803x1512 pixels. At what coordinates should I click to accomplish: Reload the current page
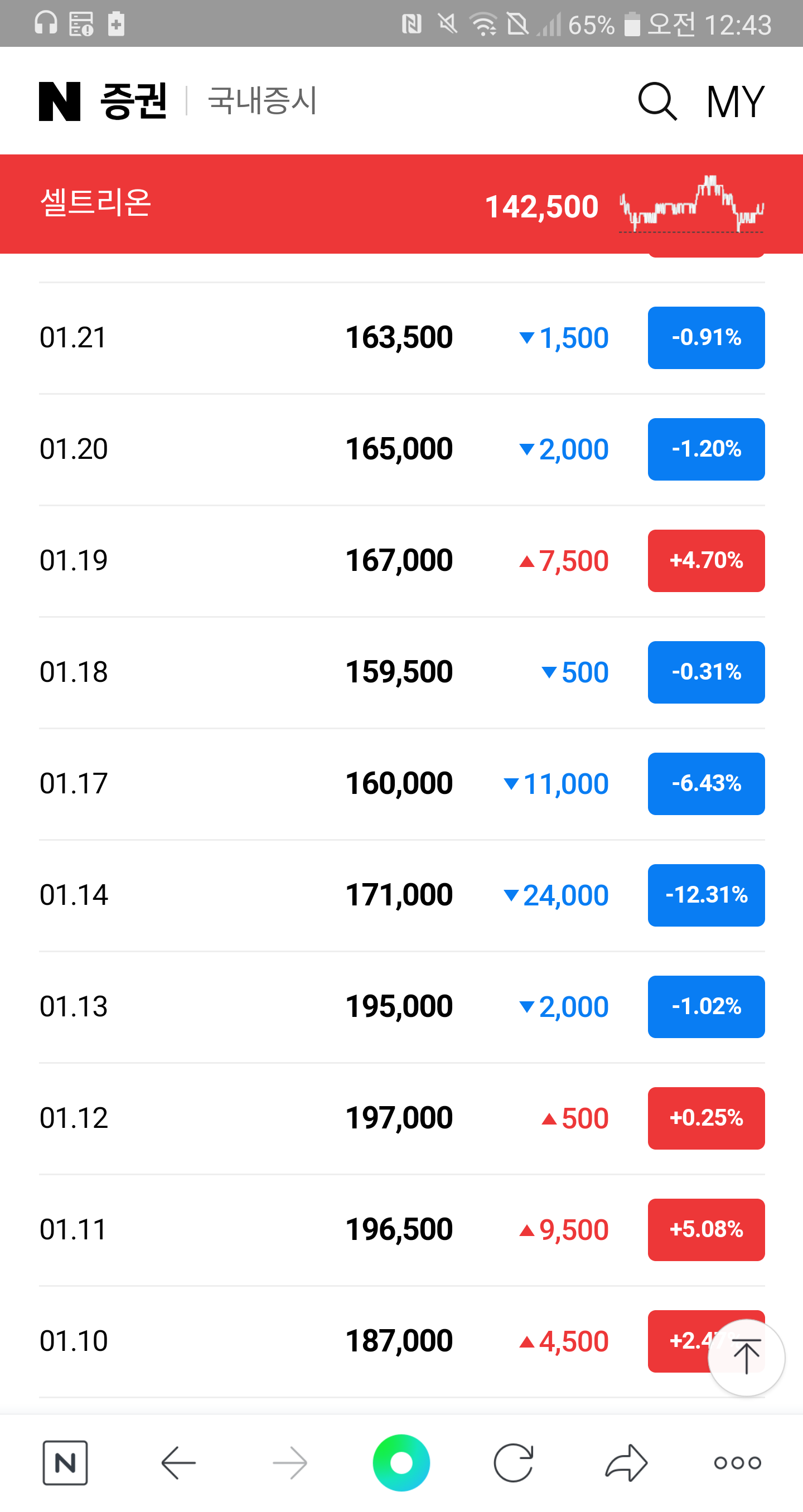coord(514,1462)
